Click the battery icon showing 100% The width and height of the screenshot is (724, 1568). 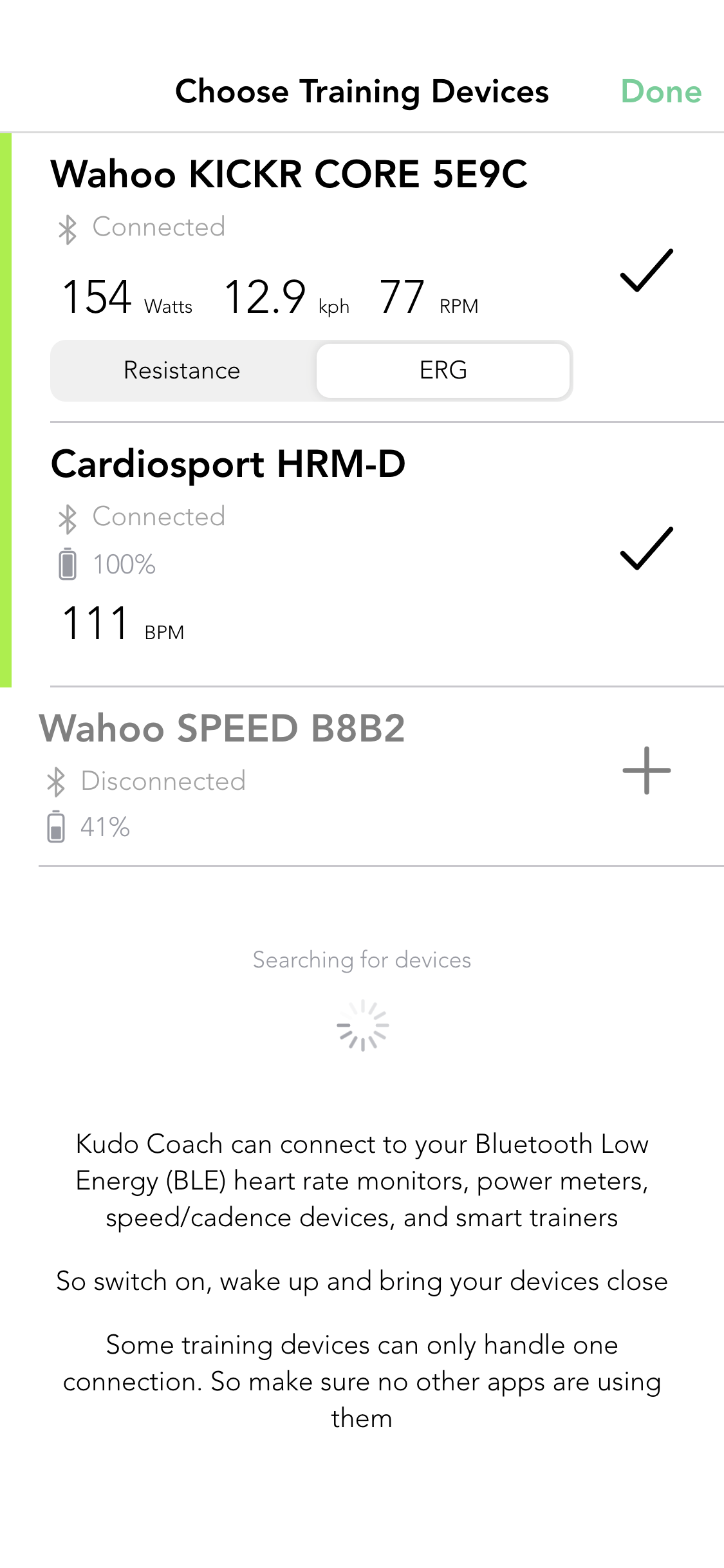[67, 565]
